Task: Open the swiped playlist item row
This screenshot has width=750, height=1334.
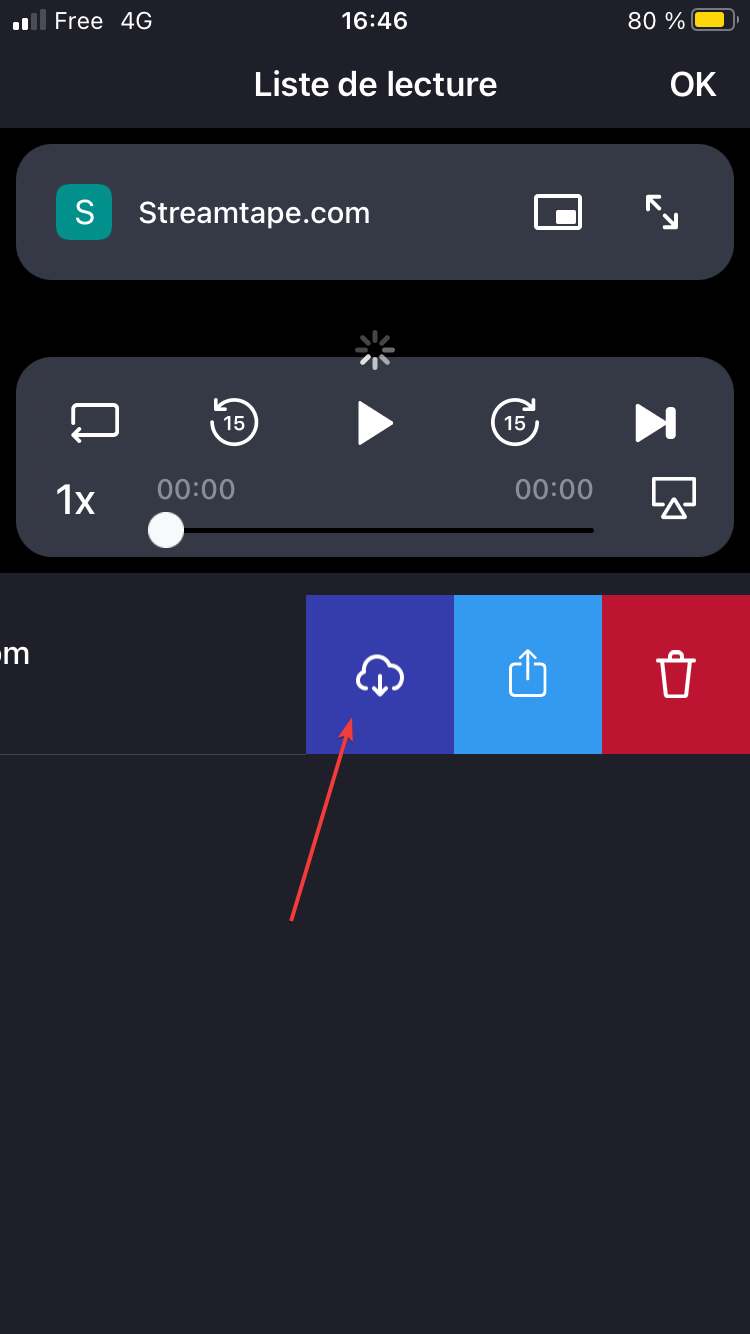Action: [150, 673]
